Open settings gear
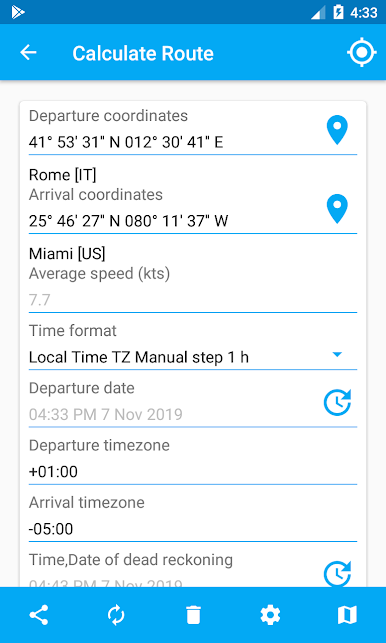 point(270,615)
